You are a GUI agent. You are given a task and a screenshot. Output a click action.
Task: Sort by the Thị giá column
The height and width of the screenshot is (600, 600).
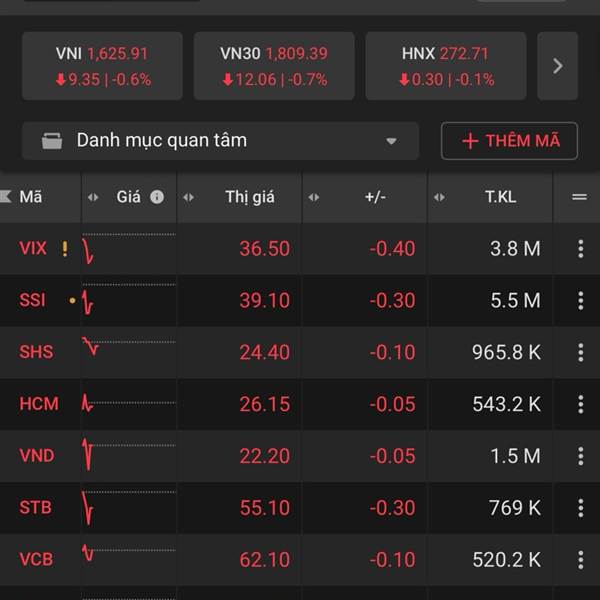(250, 197)
